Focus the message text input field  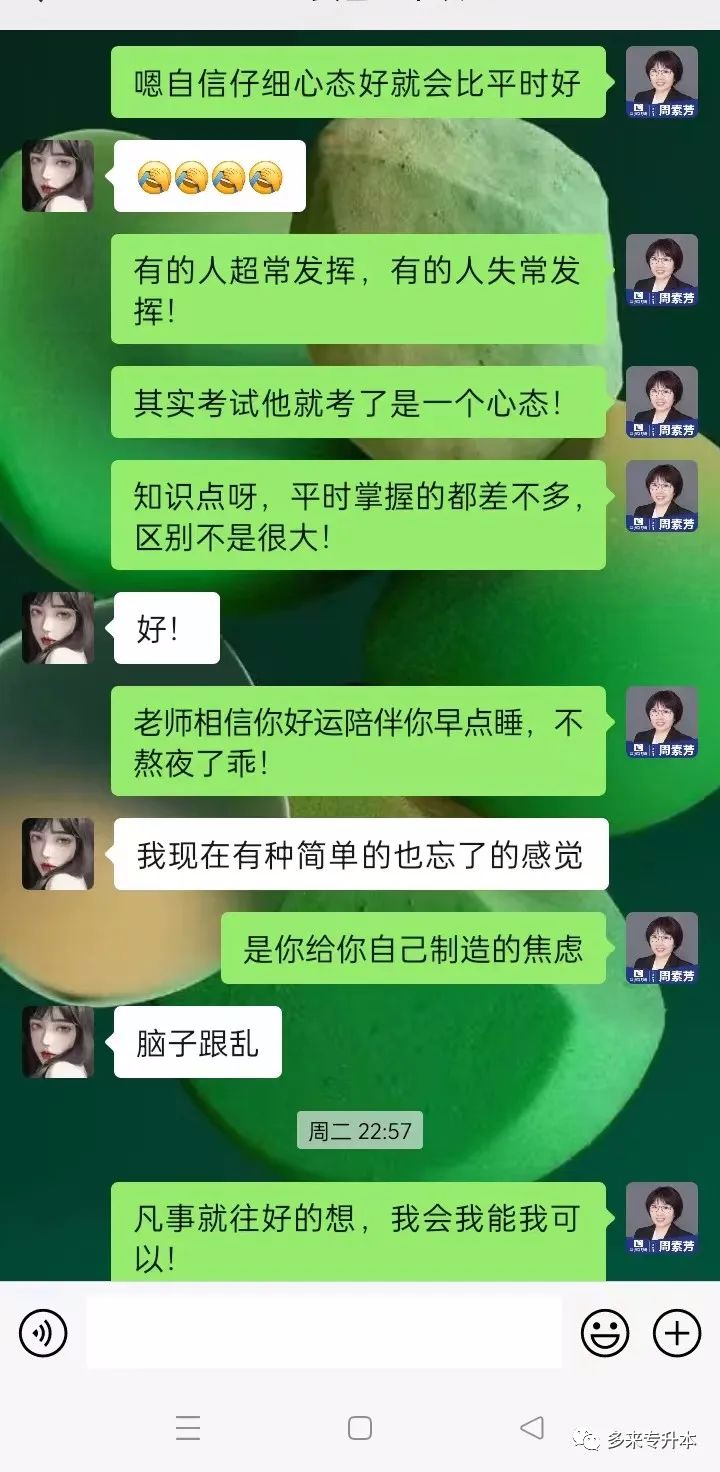(x=323, y=1333)
